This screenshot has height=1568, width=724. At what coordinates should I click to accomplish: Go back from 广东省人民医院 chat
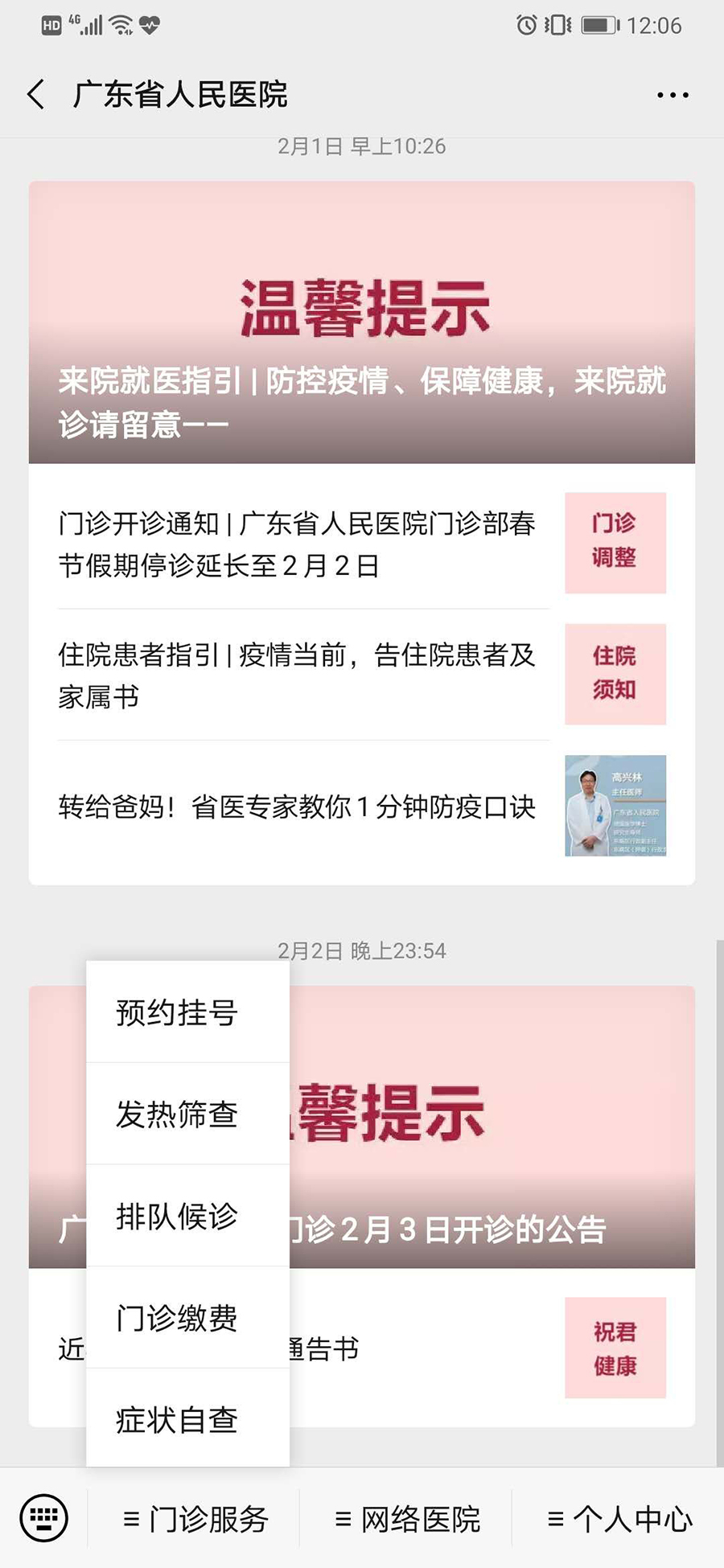tap(36, 95)
